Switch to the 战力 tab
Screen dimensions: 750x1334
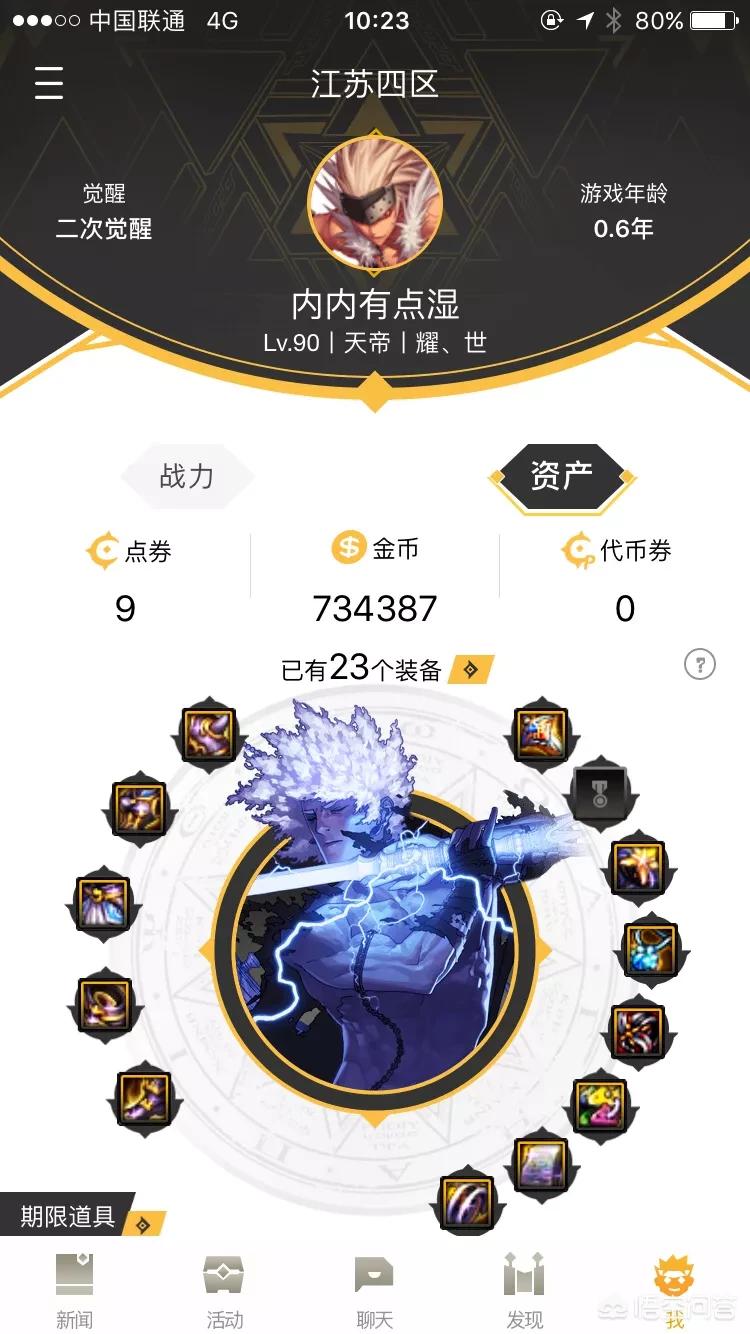187,477
